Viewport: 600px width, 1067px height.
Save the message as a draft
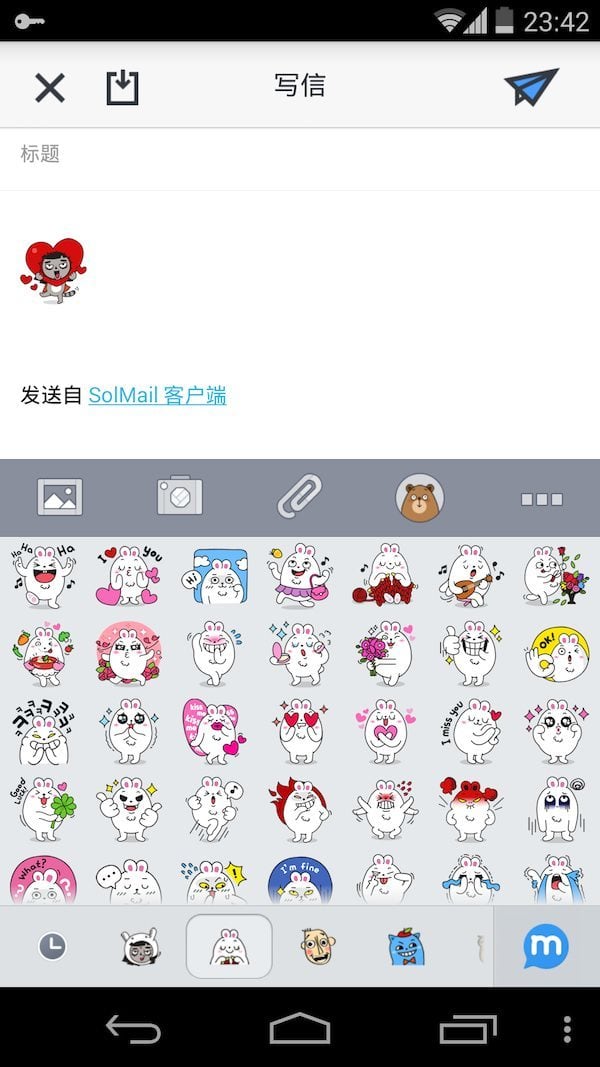(122, 88)
